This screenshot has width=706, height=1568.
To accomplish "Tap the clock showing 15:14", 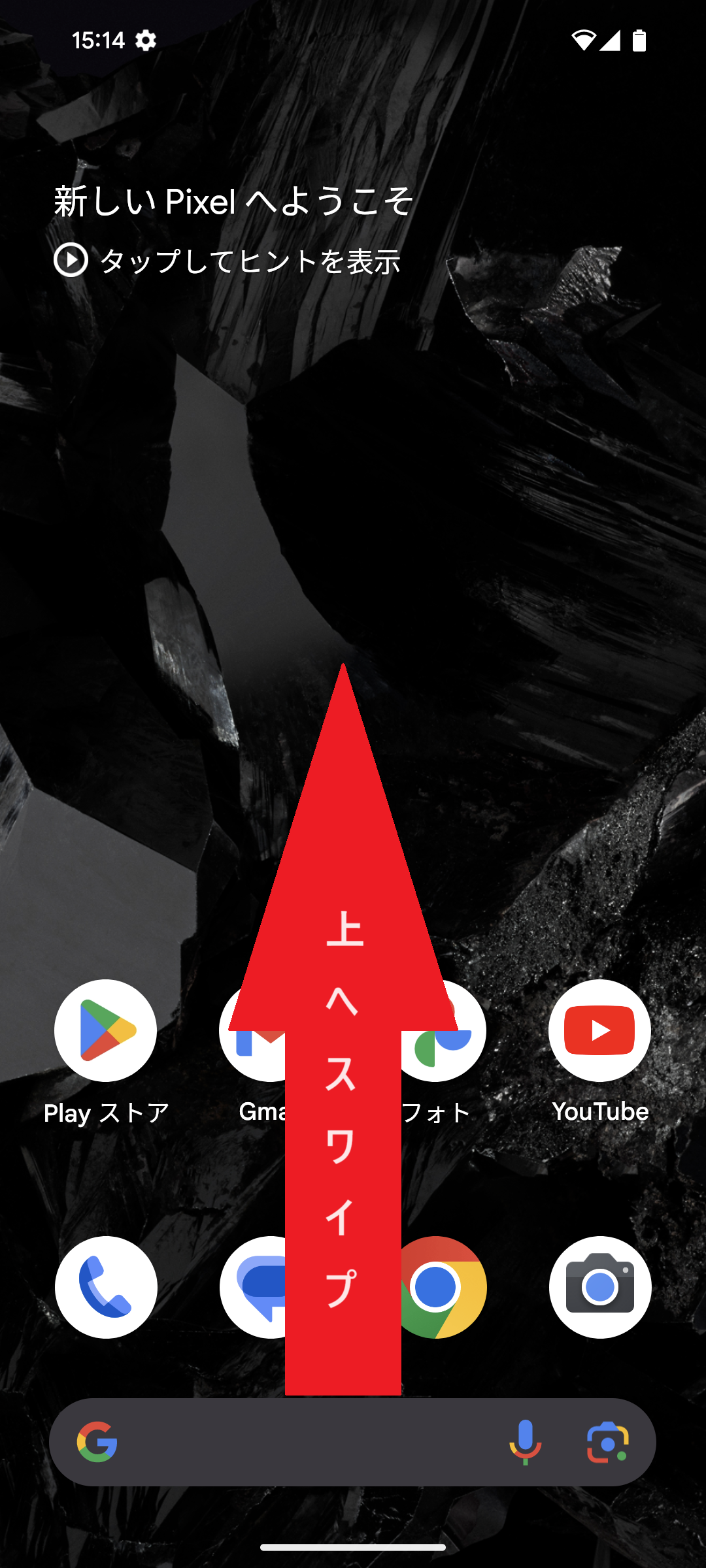I will 98,41.
